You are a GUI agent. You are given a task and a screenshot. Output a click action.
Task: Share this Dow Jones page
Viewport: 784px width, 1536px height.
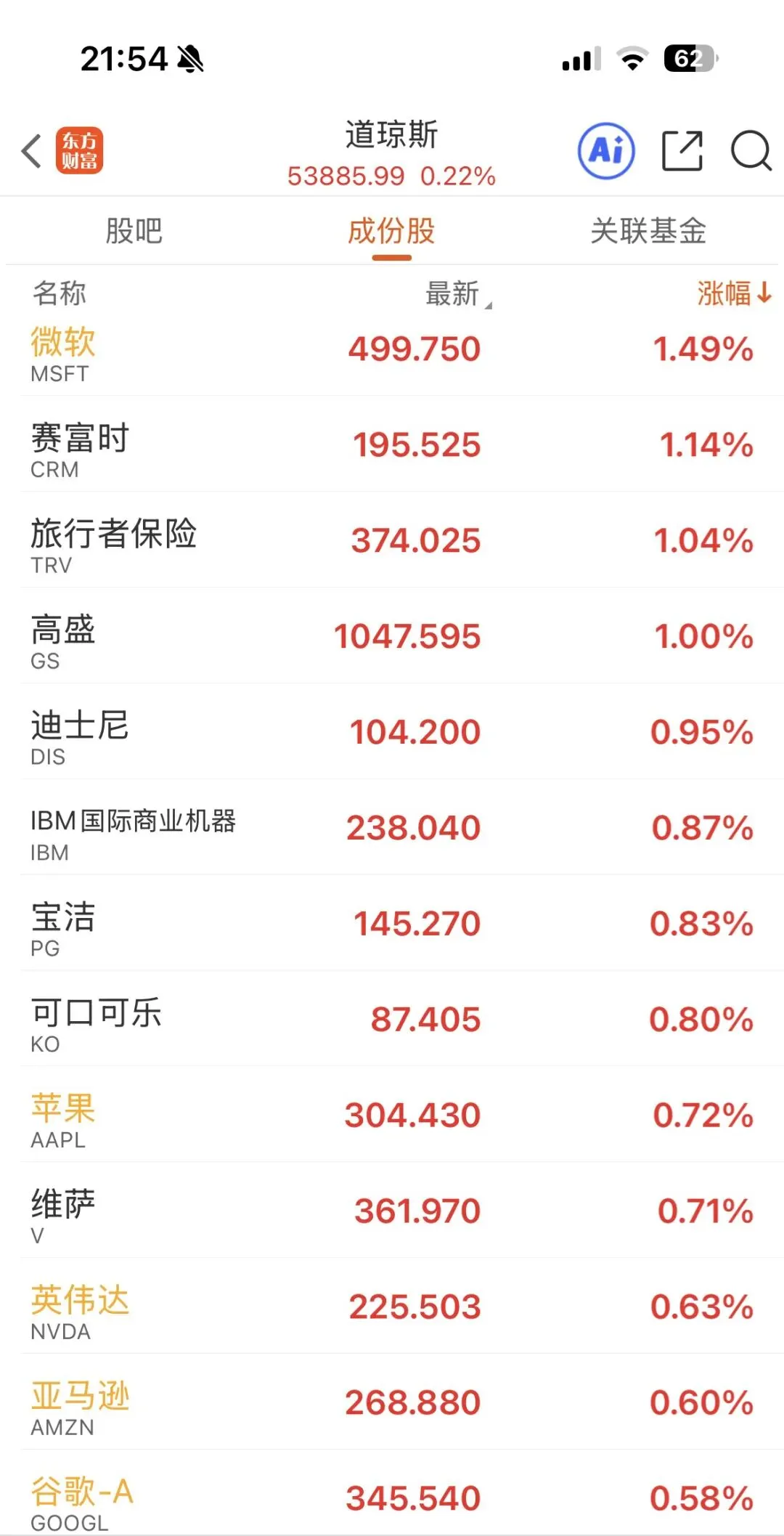(x=682, y=151)
